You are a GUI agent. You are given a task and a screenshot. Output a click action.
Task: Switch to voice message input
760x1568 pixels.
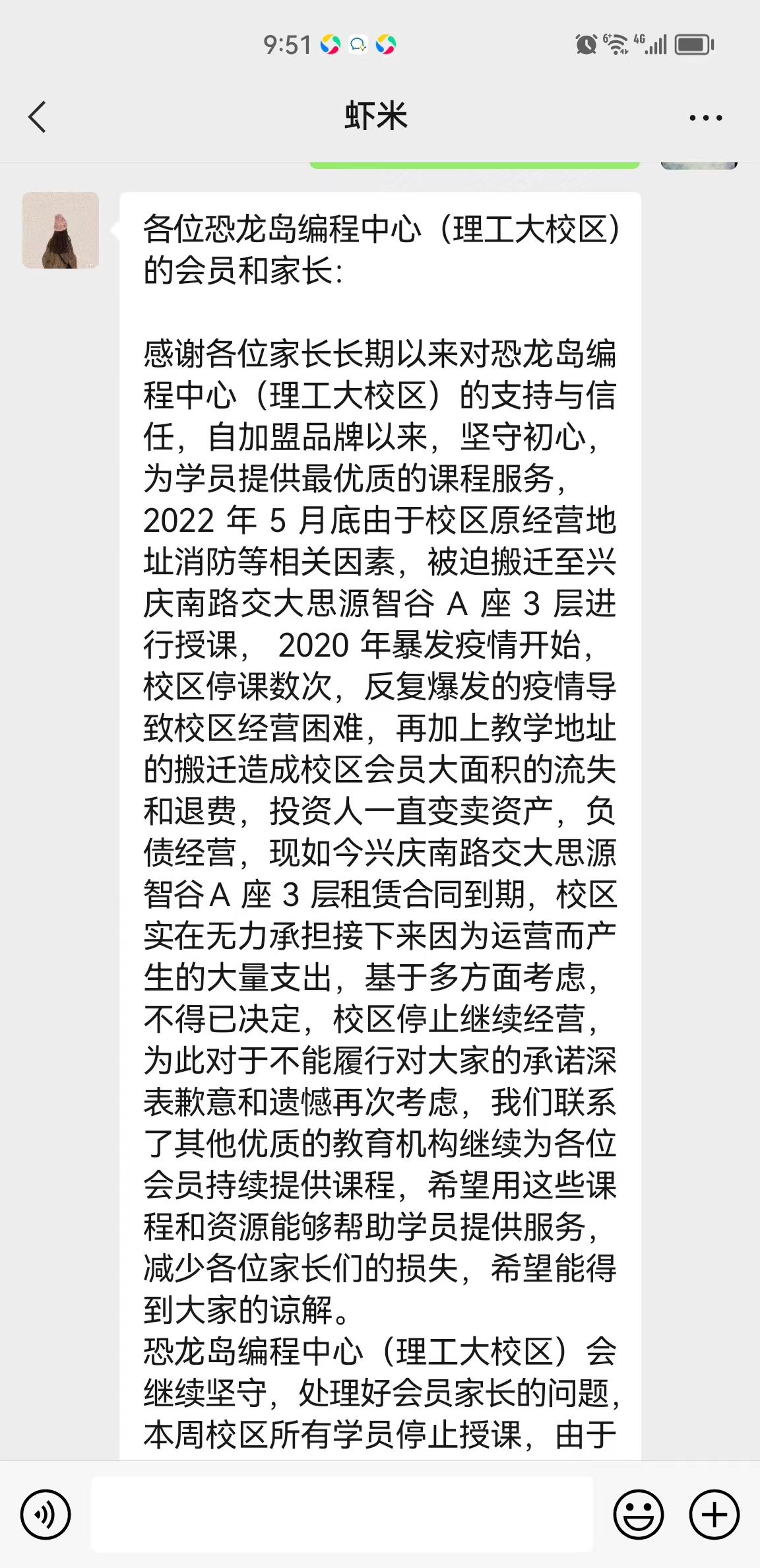[x=46, y=1515]
